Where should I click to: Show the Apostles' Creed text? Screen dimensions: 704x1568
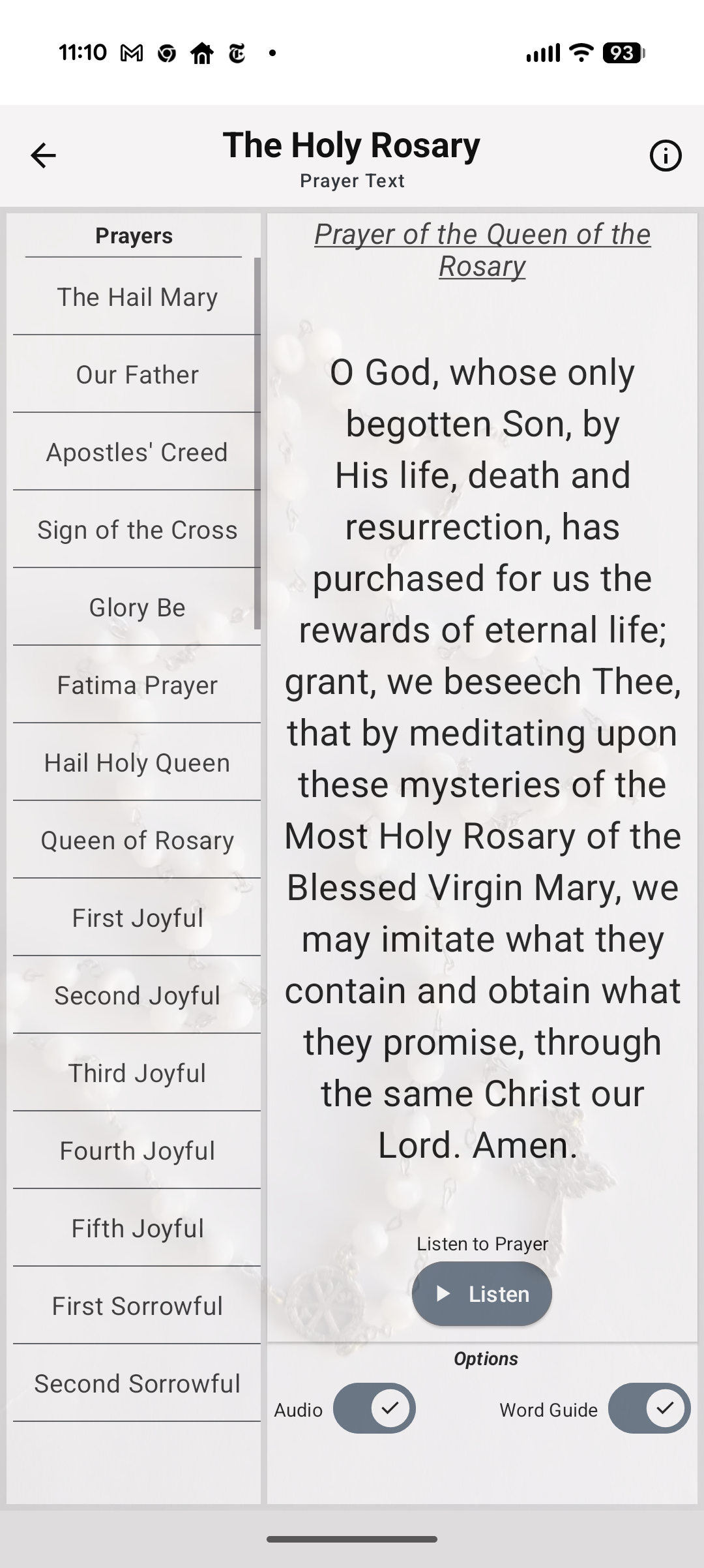(x=137, y=453)
